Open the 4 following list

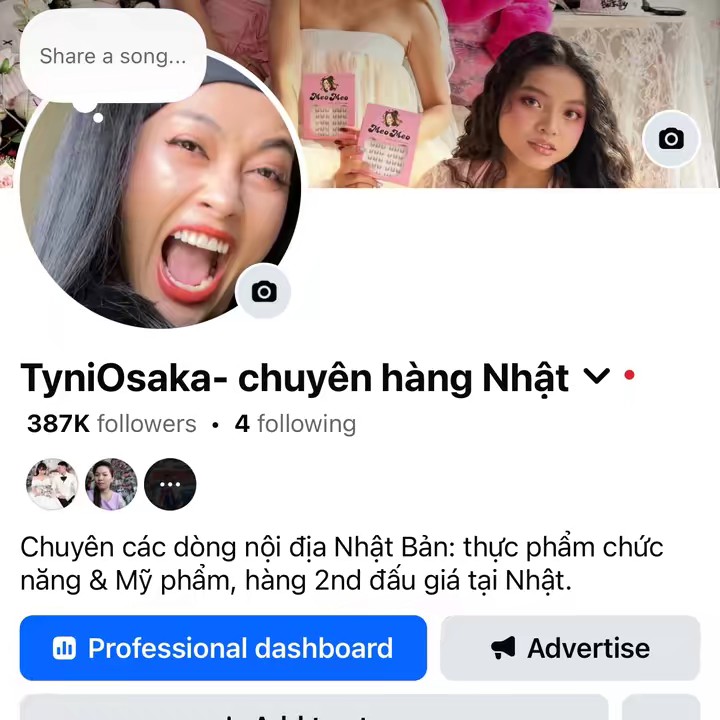click(x=295, y=424)
